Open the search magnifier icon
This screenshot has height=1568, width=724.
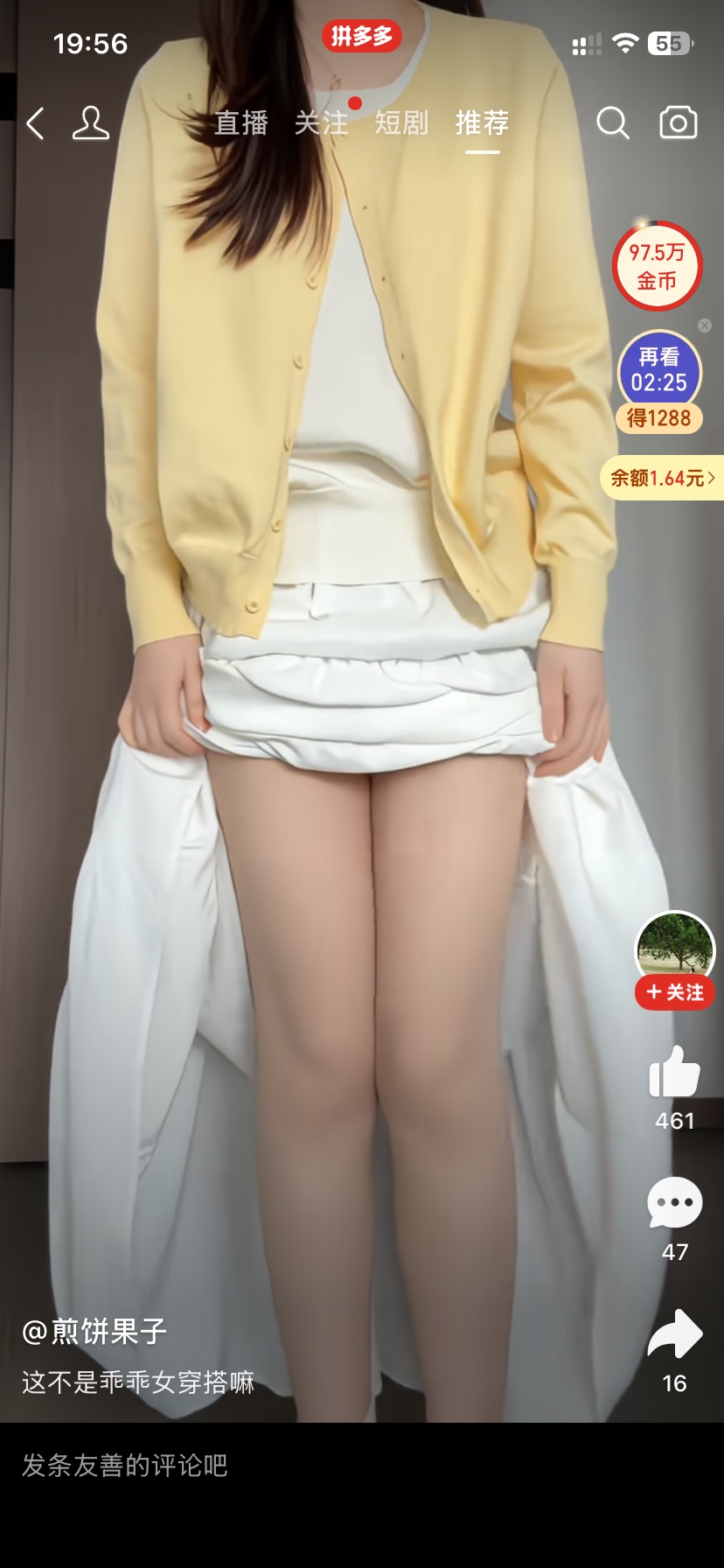[x=613, y=123]
